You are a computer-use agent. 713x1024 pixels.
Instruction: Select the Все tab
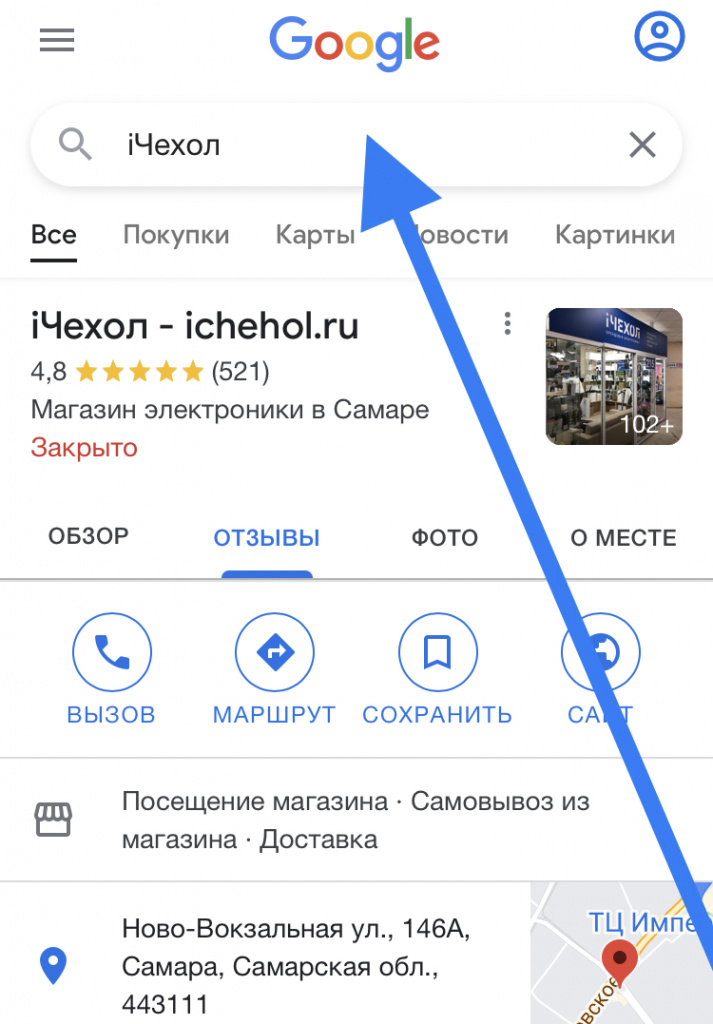tap(54, 236)
